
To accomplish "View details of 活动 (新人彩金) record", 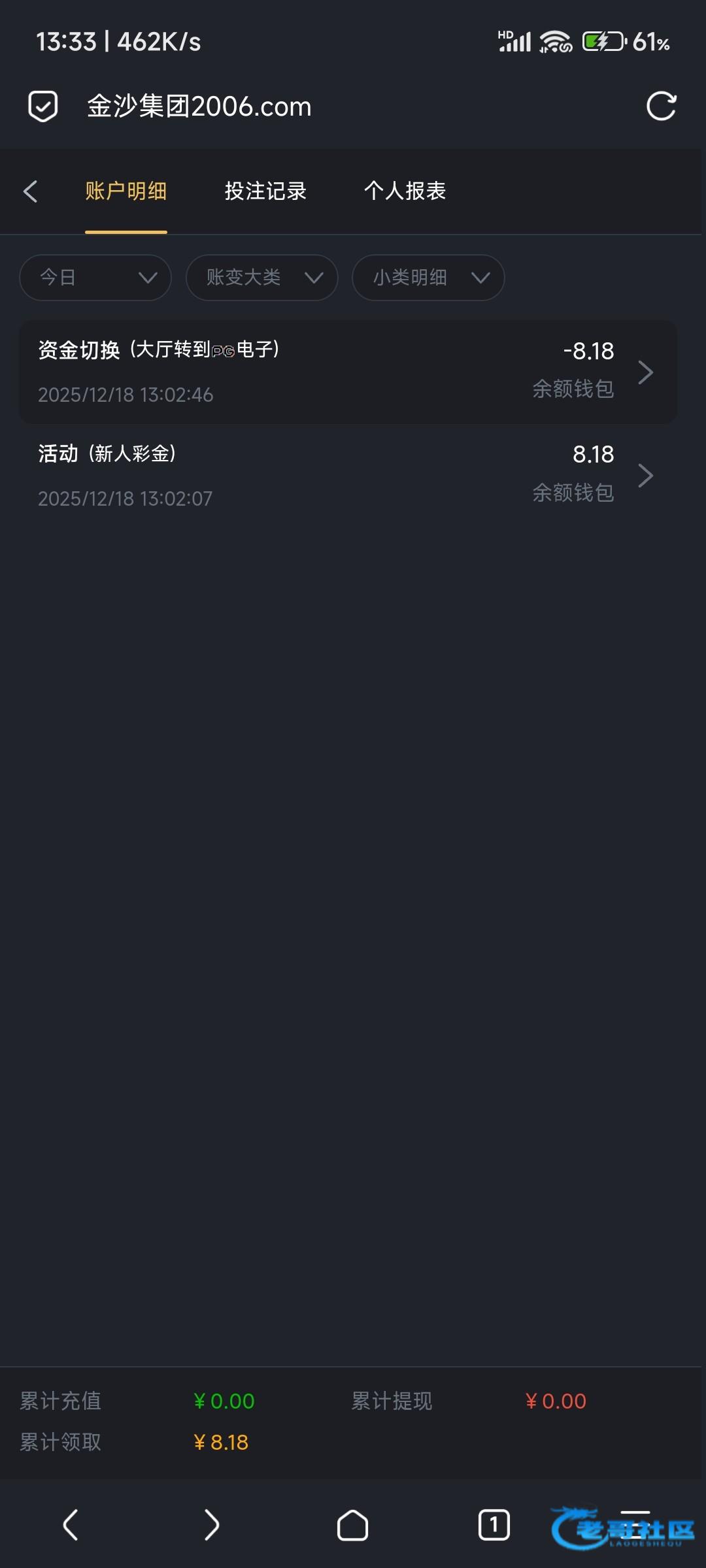I will pyautogui.click(x=348, y=476).
